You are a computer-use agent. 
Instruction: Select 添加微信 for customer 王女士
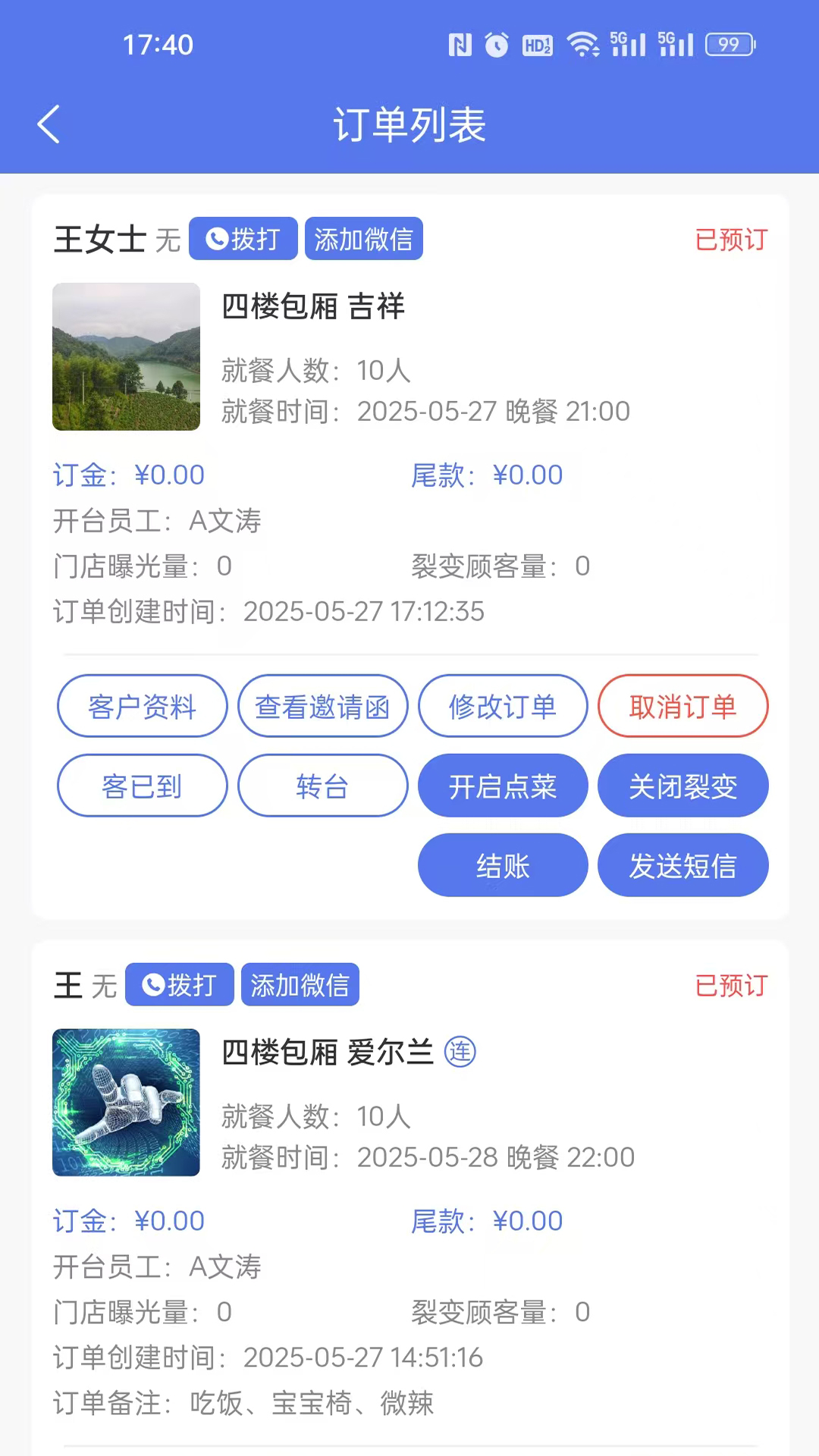pos(363,238)
